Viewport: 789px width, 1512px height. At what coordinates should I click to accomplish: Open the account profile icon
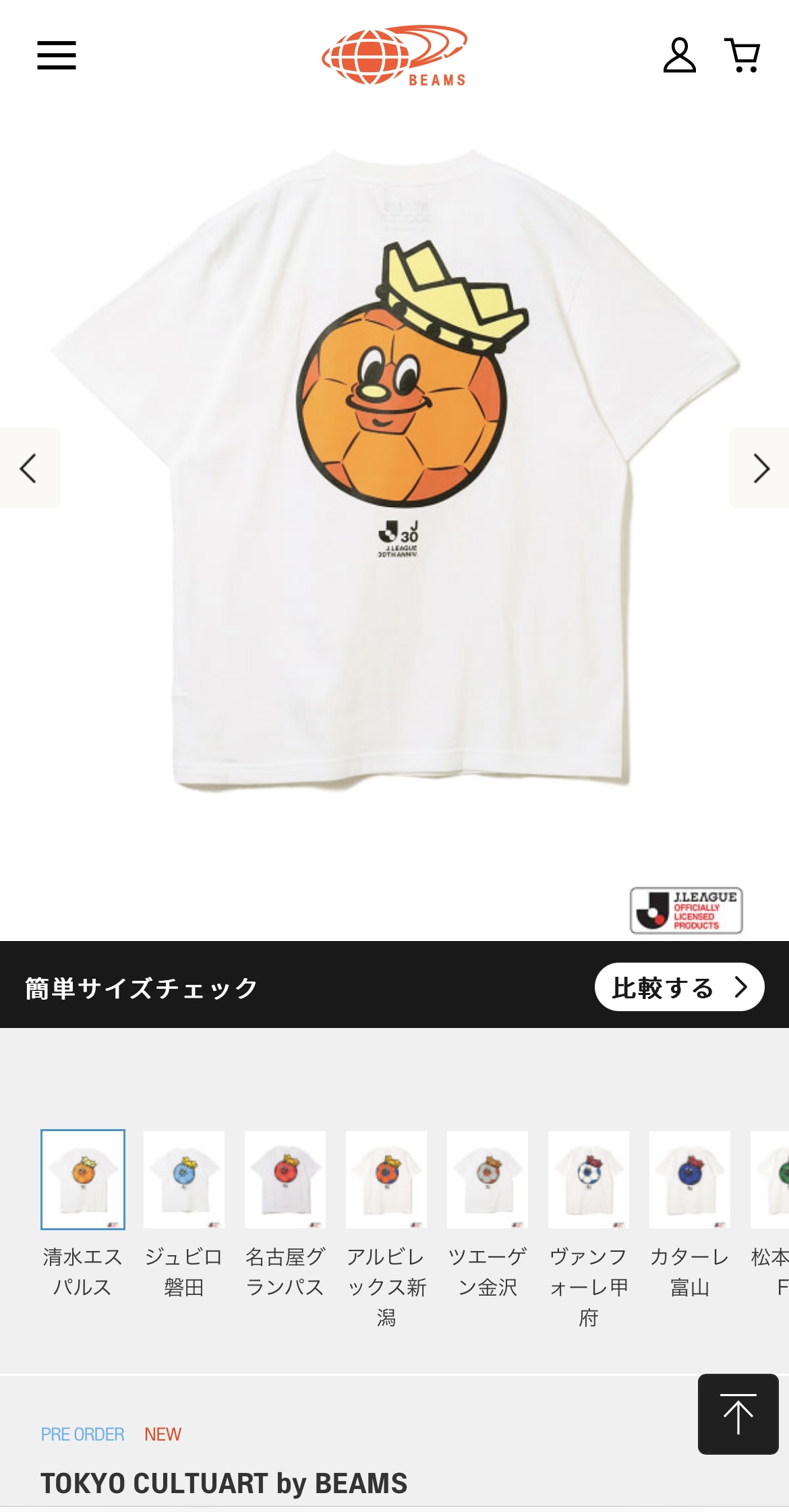(x=679, y=55)
